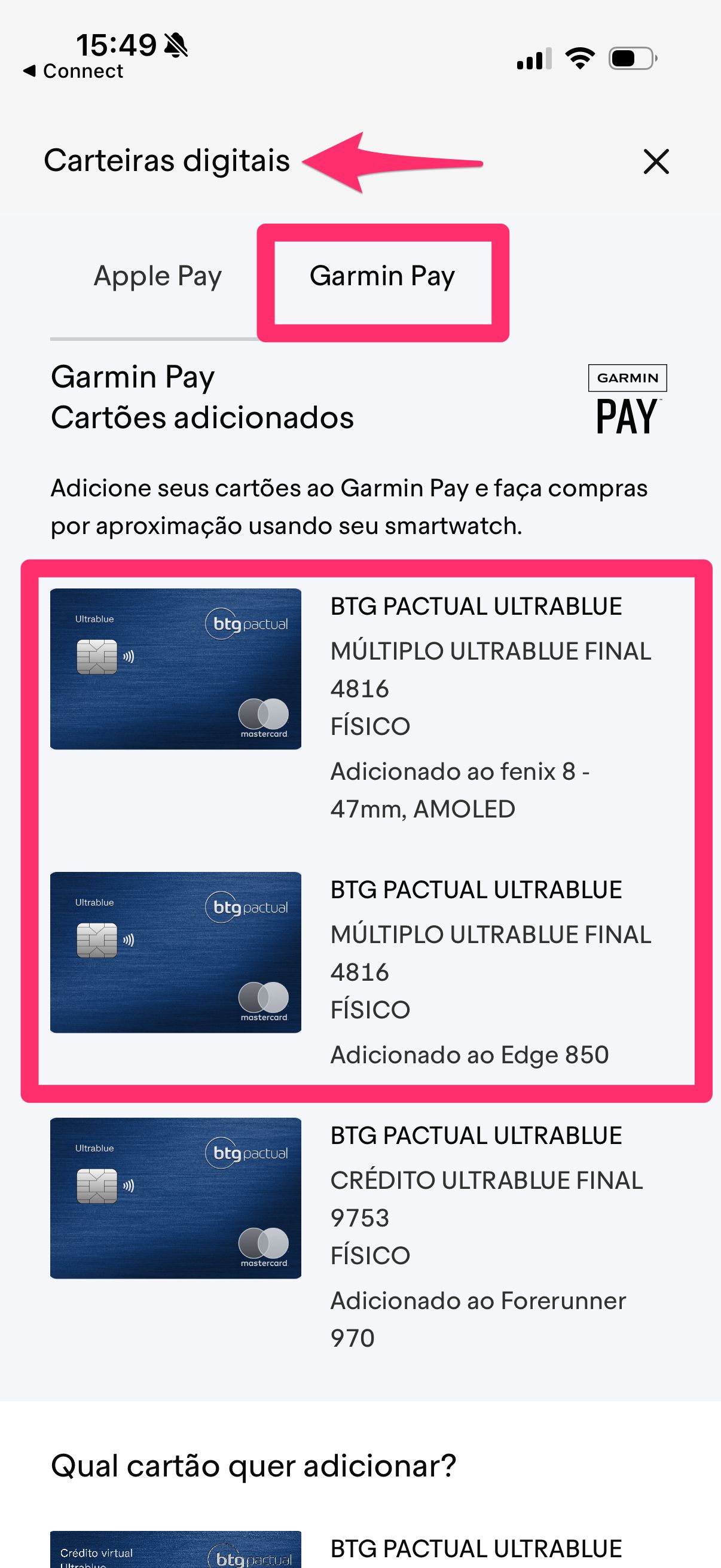Close the Carteiras digitais screen
721x1568 pixels.
pos(656,162)
